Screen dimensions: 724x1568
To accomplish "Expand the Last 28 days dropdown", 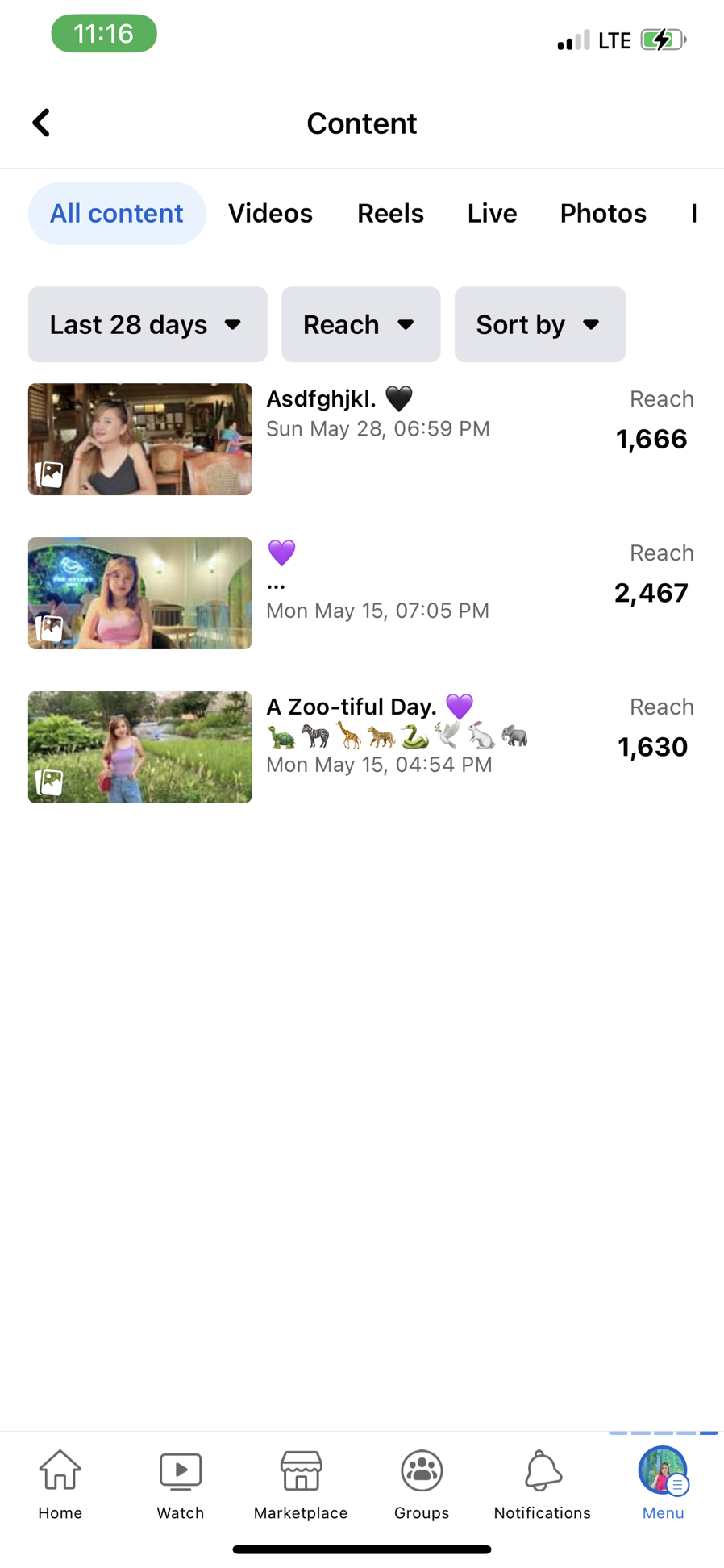I will click(x=148, y=324).
